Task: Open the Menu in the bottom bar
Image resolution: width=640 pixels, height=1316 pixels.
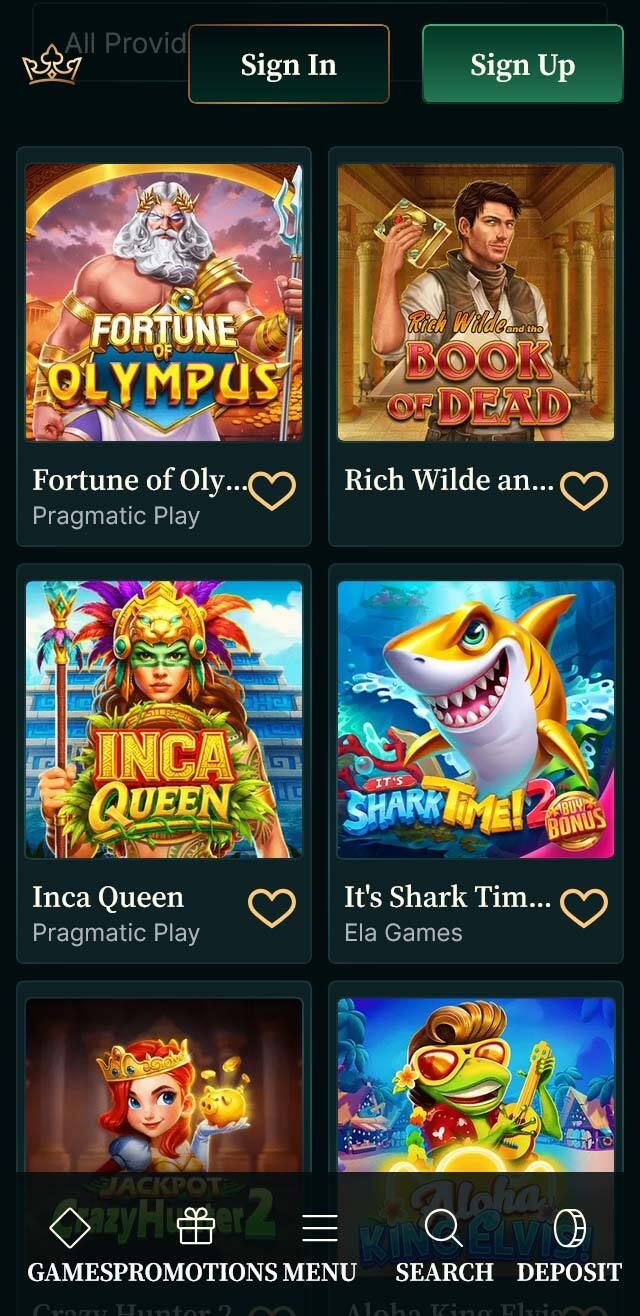Action: (319, 1246)
